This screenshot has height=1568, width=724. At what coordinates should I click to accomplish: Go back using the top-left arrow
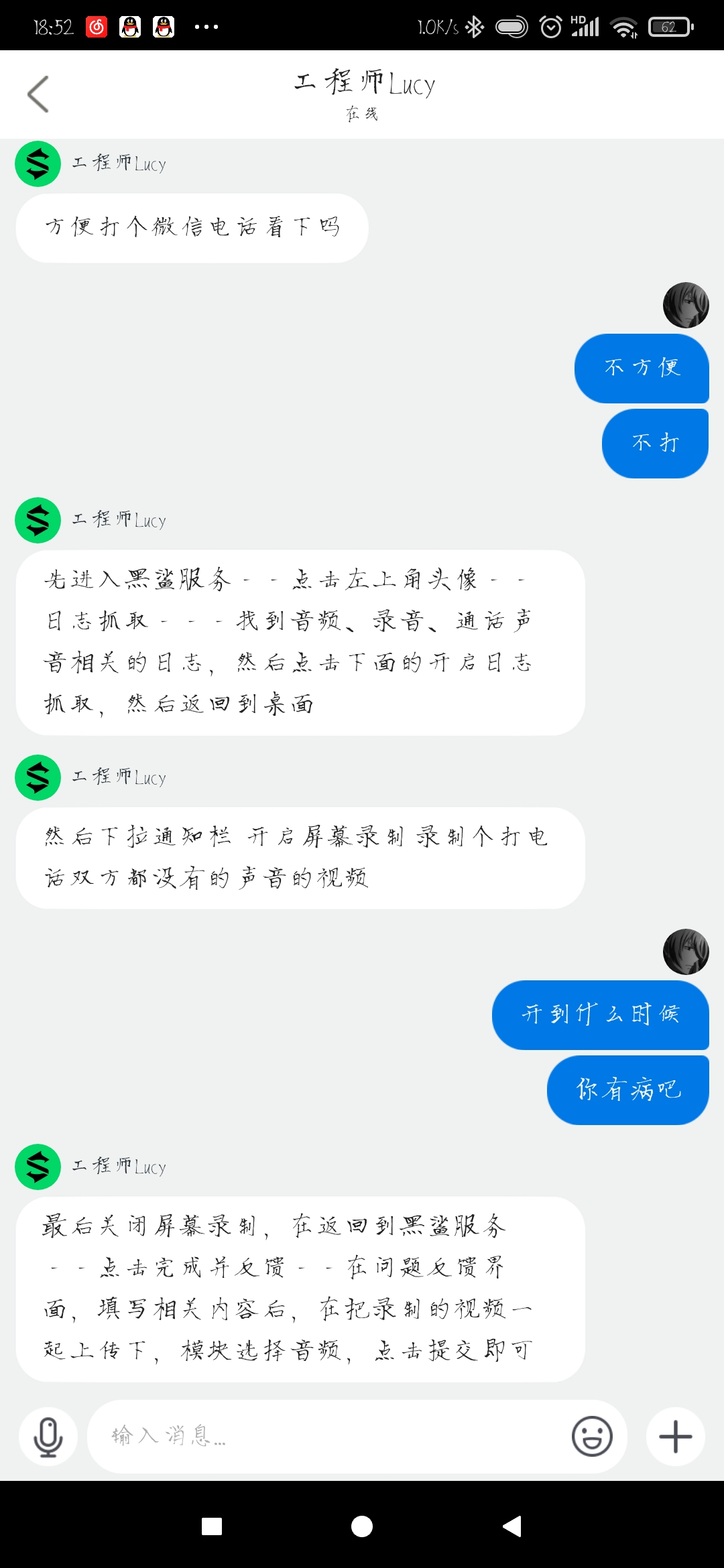[38, 94]
